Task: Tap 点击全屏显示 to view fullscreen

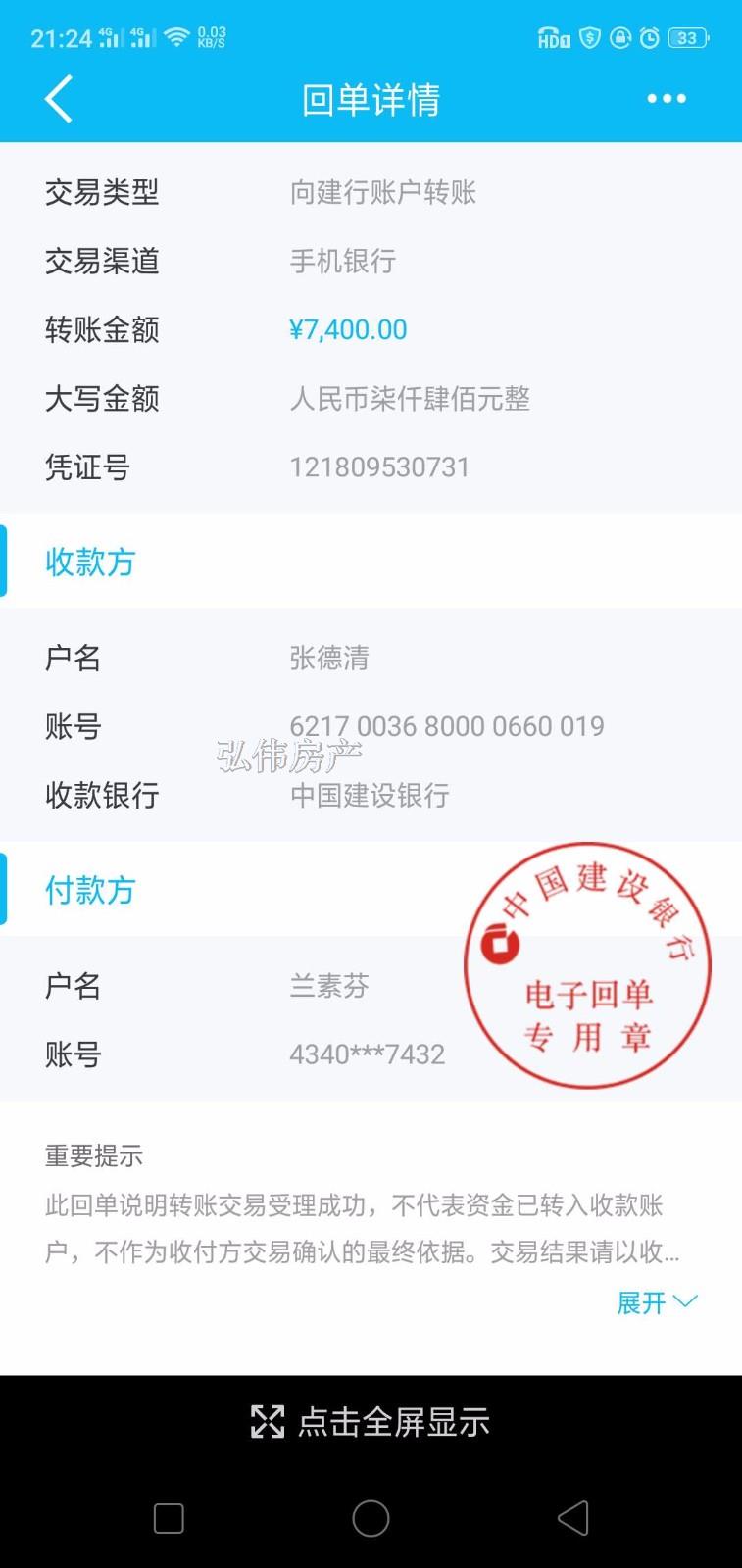Action: coord(371,1422)
